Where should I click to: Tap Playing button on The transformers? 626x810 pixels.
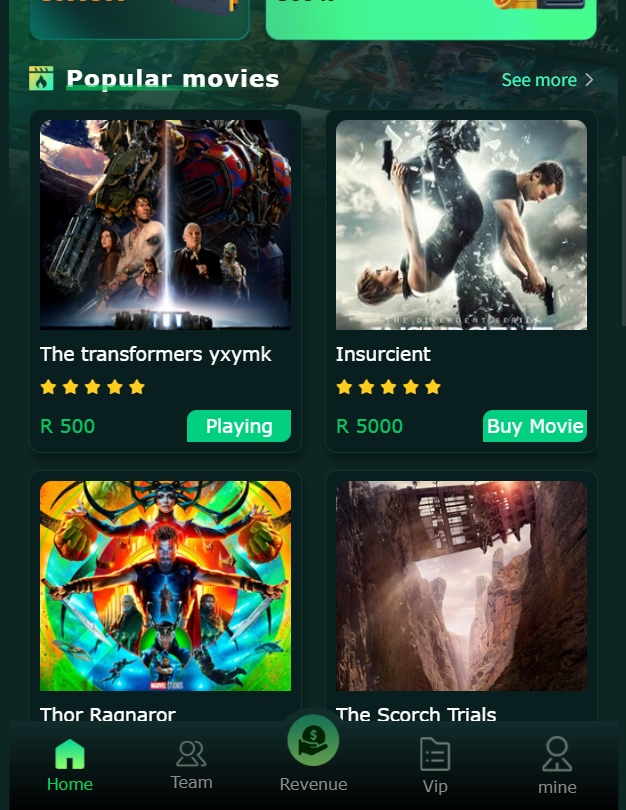[x=239, y=426]
